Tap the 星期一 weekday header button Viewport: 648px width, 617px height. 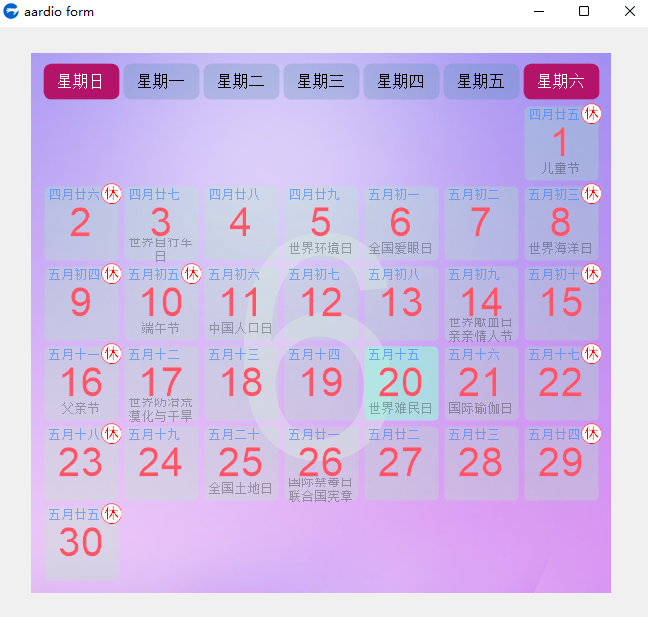(x=161, y=82)
